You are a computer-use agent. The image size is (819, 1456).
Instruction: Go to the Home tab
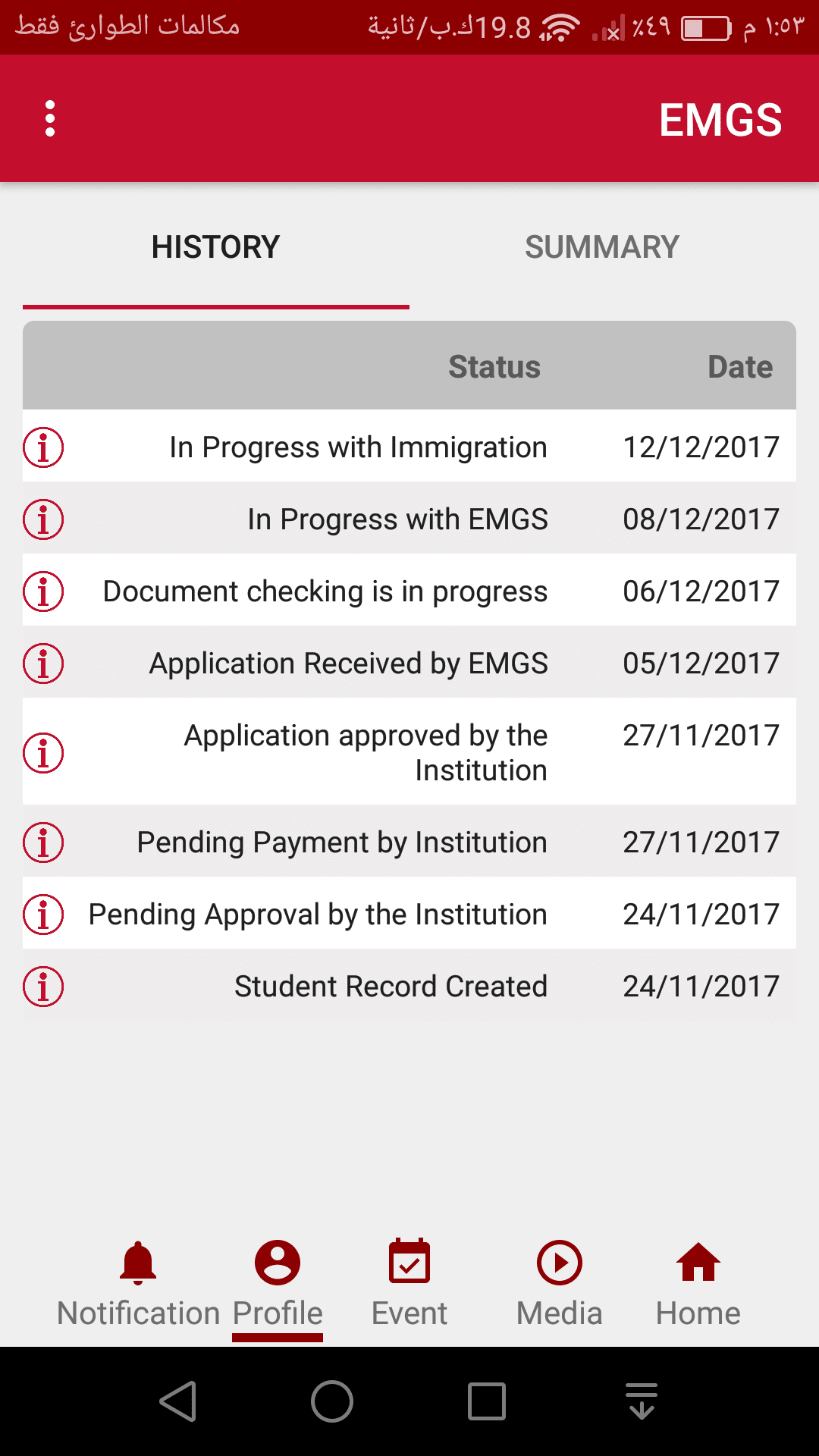pos(698,1283)
